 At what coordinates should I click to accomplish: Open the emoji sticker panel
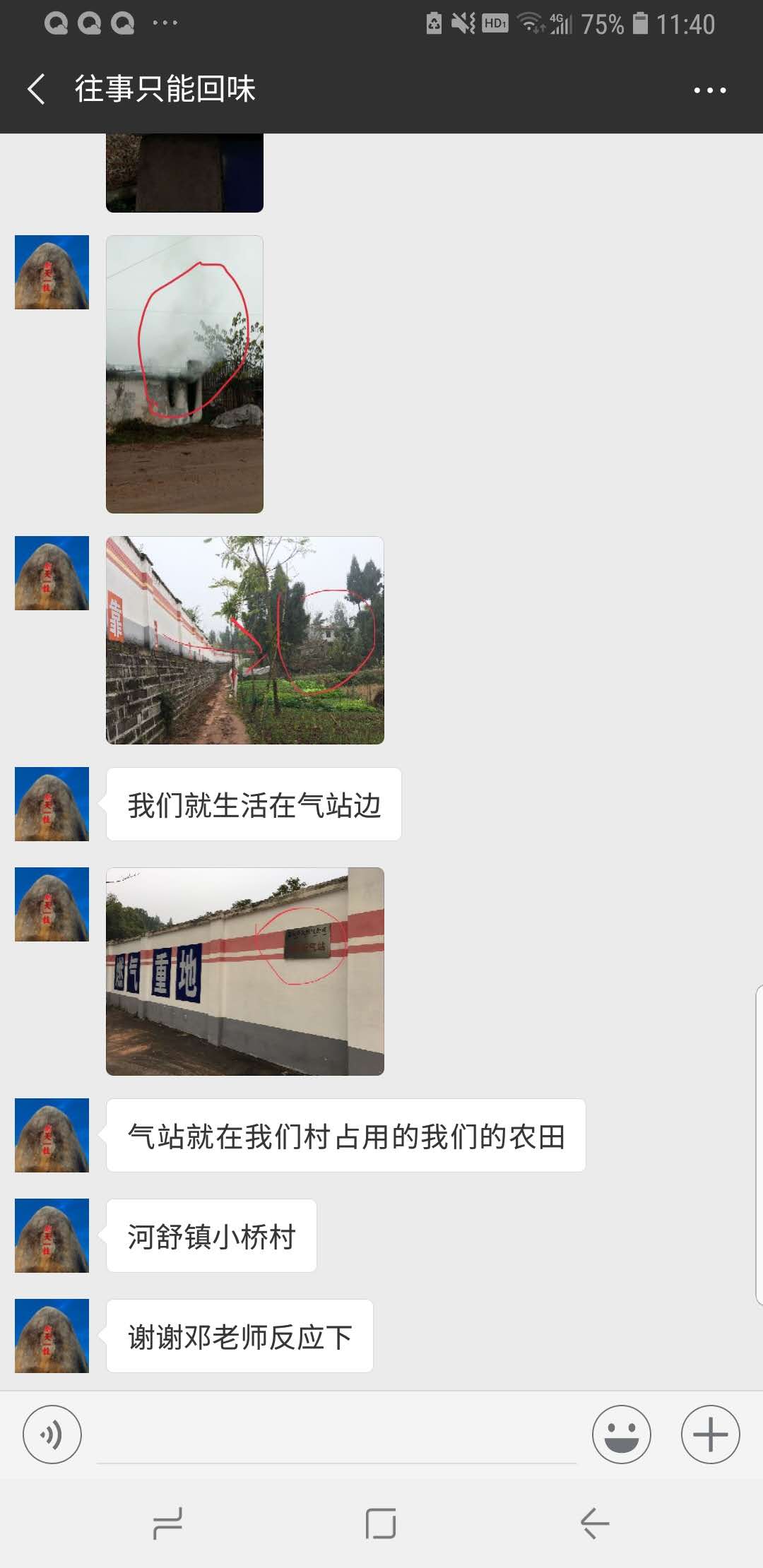pyautogui.click(x=621, y=1435)
